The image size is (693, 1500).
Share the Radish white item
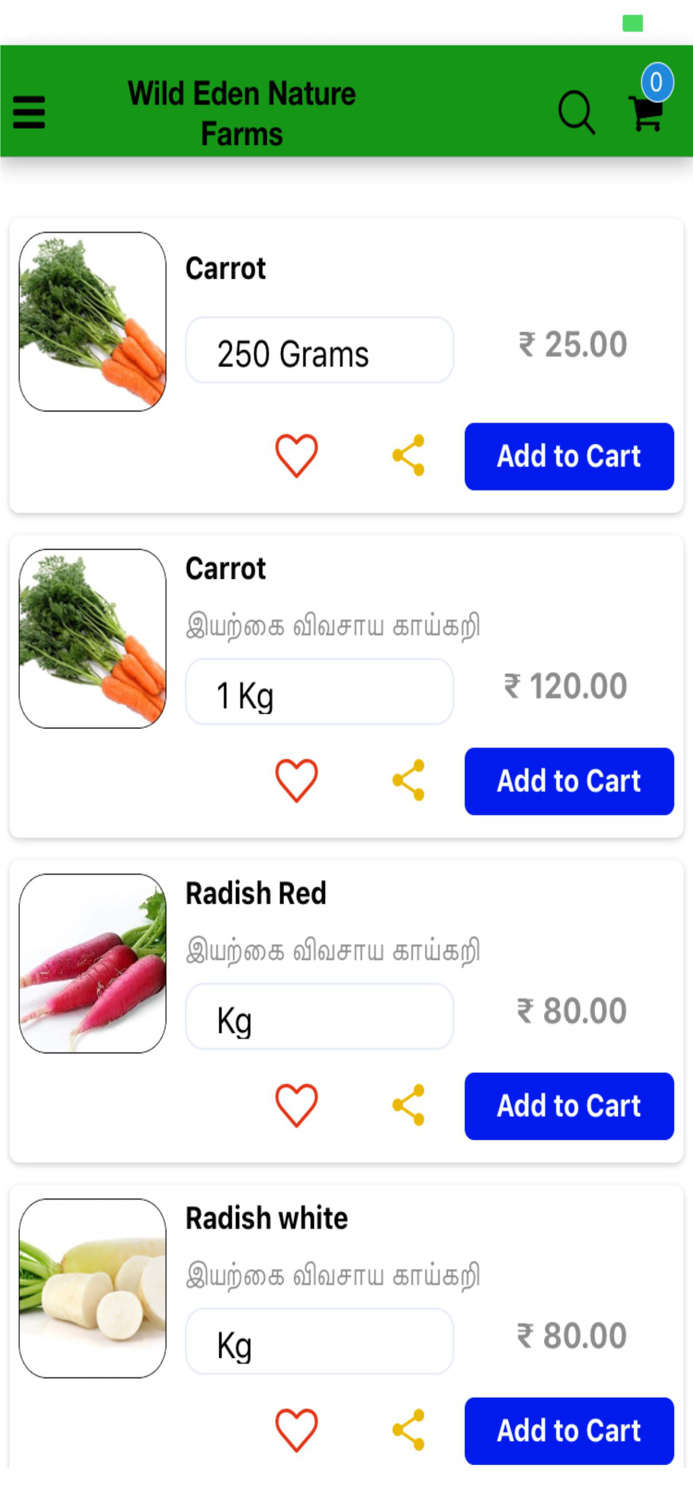pyautogui.click(x=408, y=1431)
